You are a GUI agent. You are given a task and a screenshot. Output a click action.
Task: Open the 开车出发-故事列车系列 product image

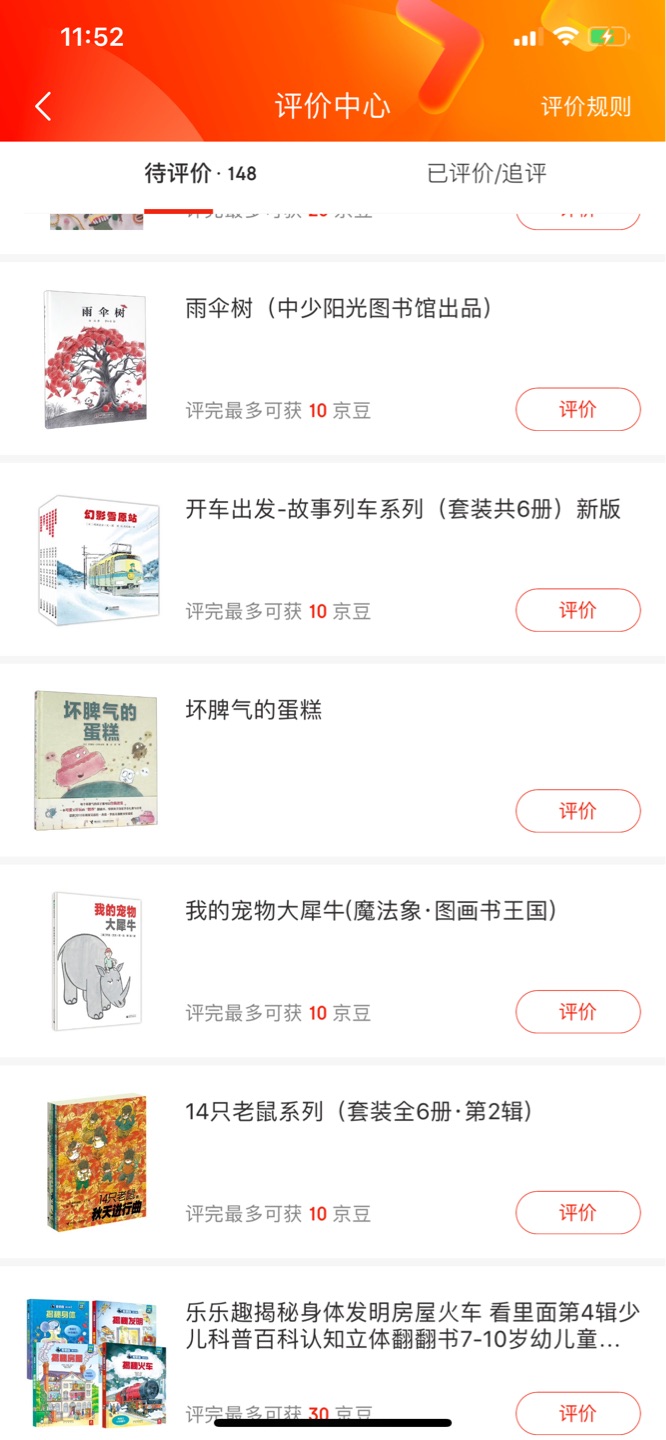pyautogui.click(x=98, y=561)
